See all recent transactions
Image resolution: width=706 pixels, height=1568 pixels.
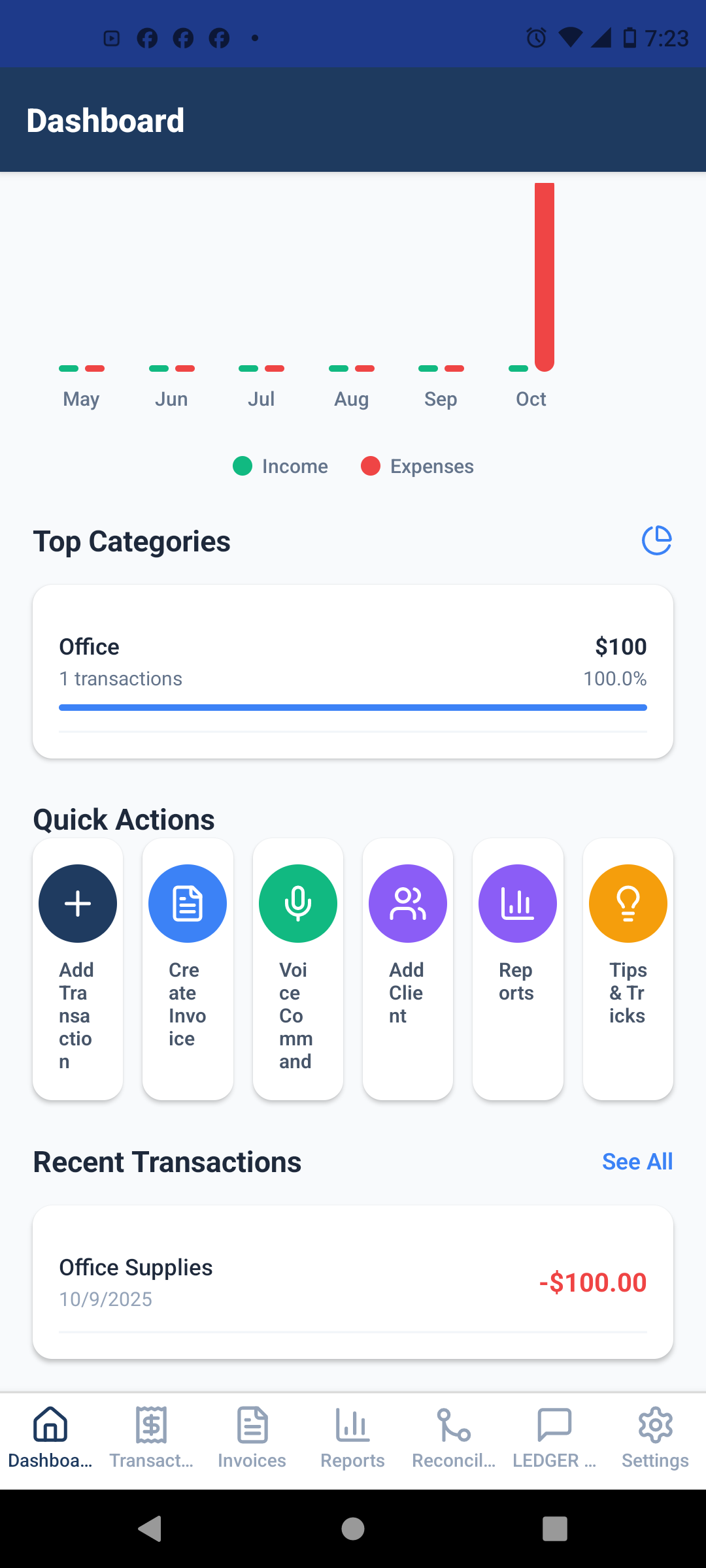(x=637, y=1162)
